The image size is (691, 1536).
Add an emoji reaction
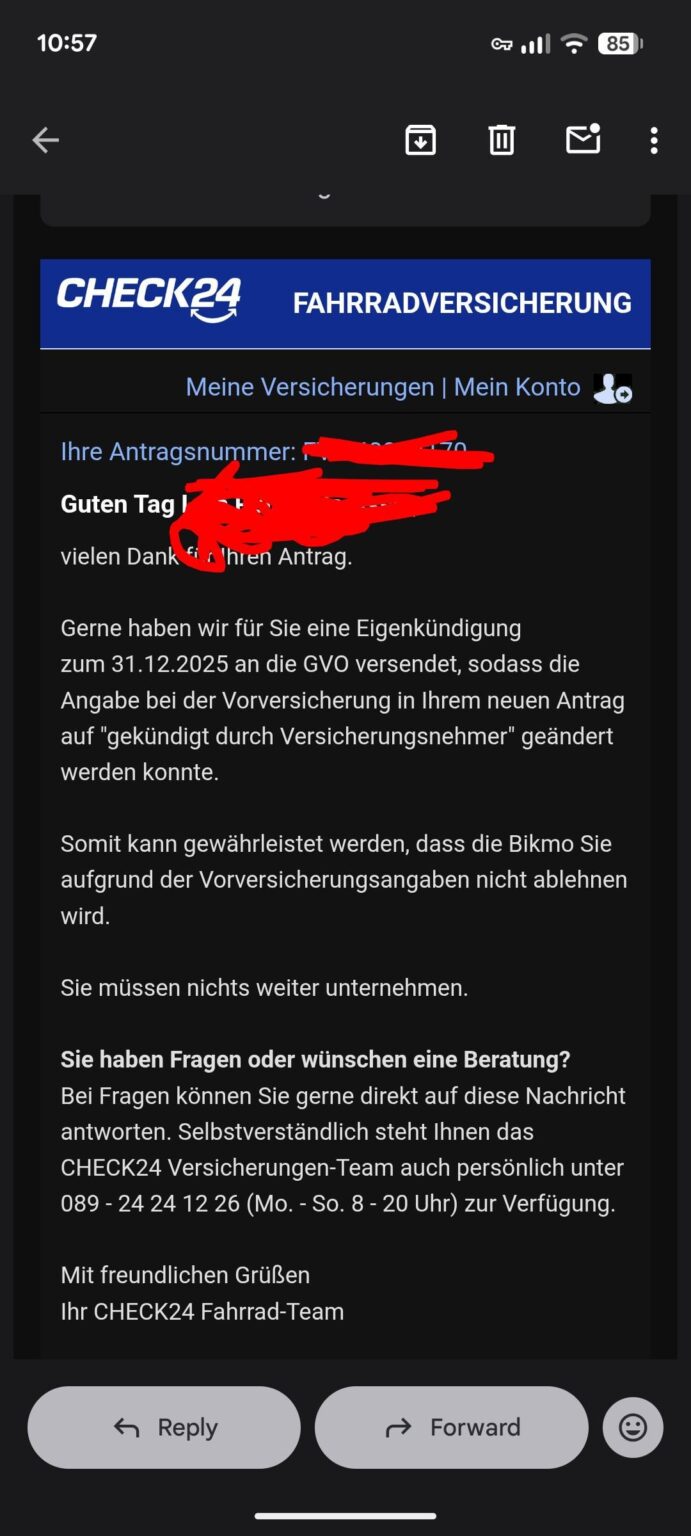(633, 1427)
